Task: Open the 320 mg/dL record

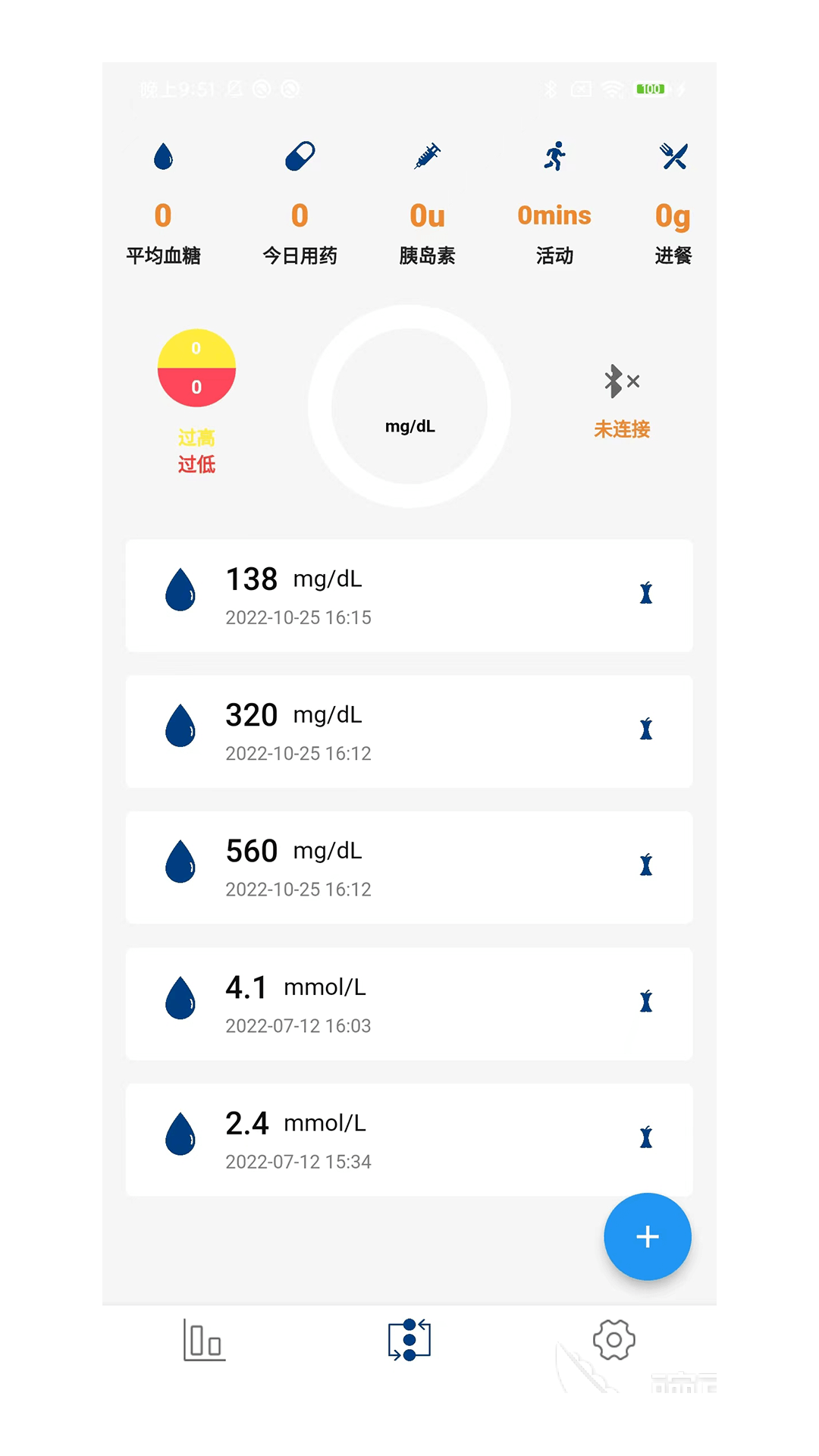Action: [x=409, y=732]
